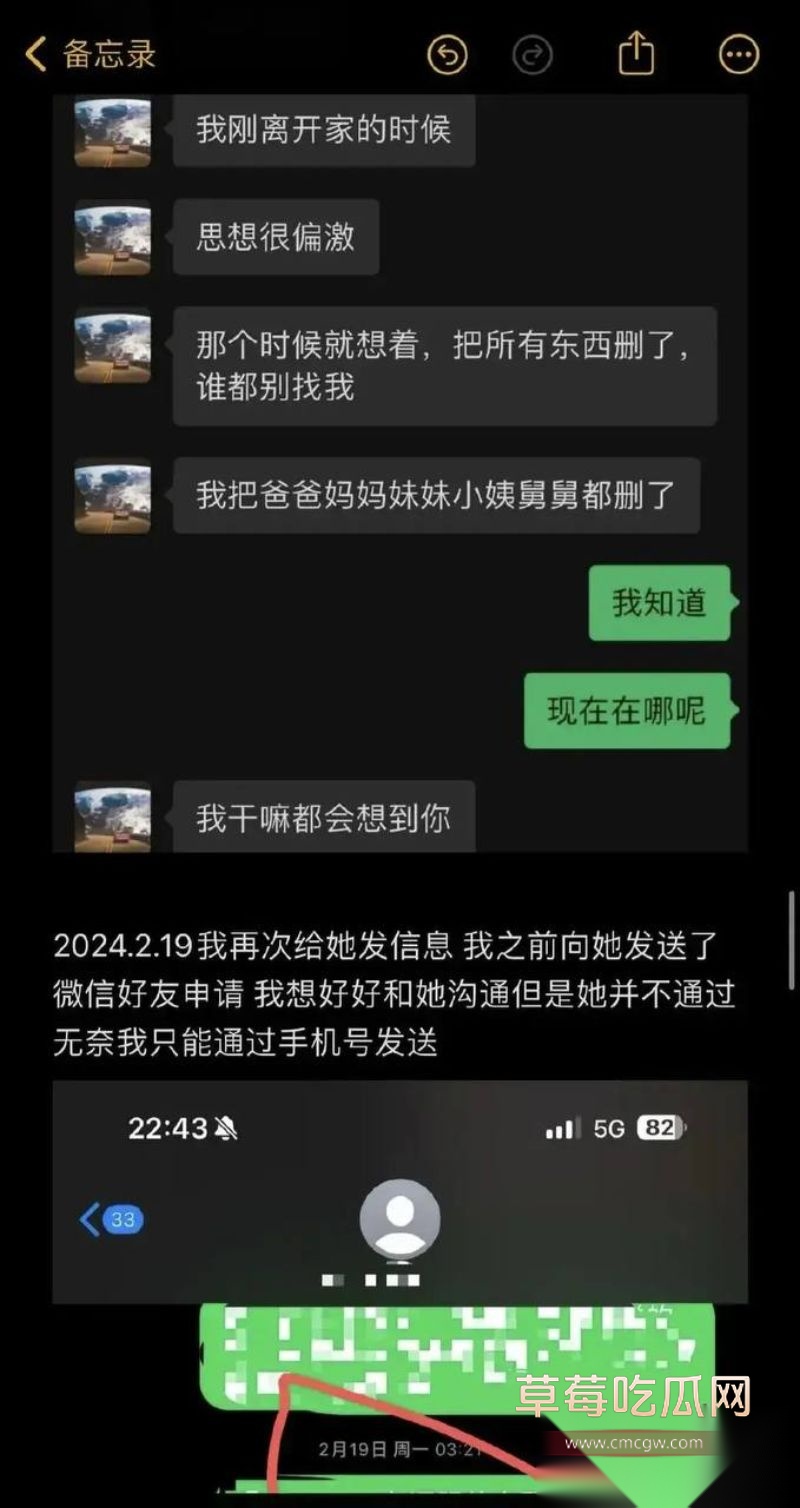Select the avatar beside 思想很偏激
The image size is (800, 1508).
click(112, 238)
